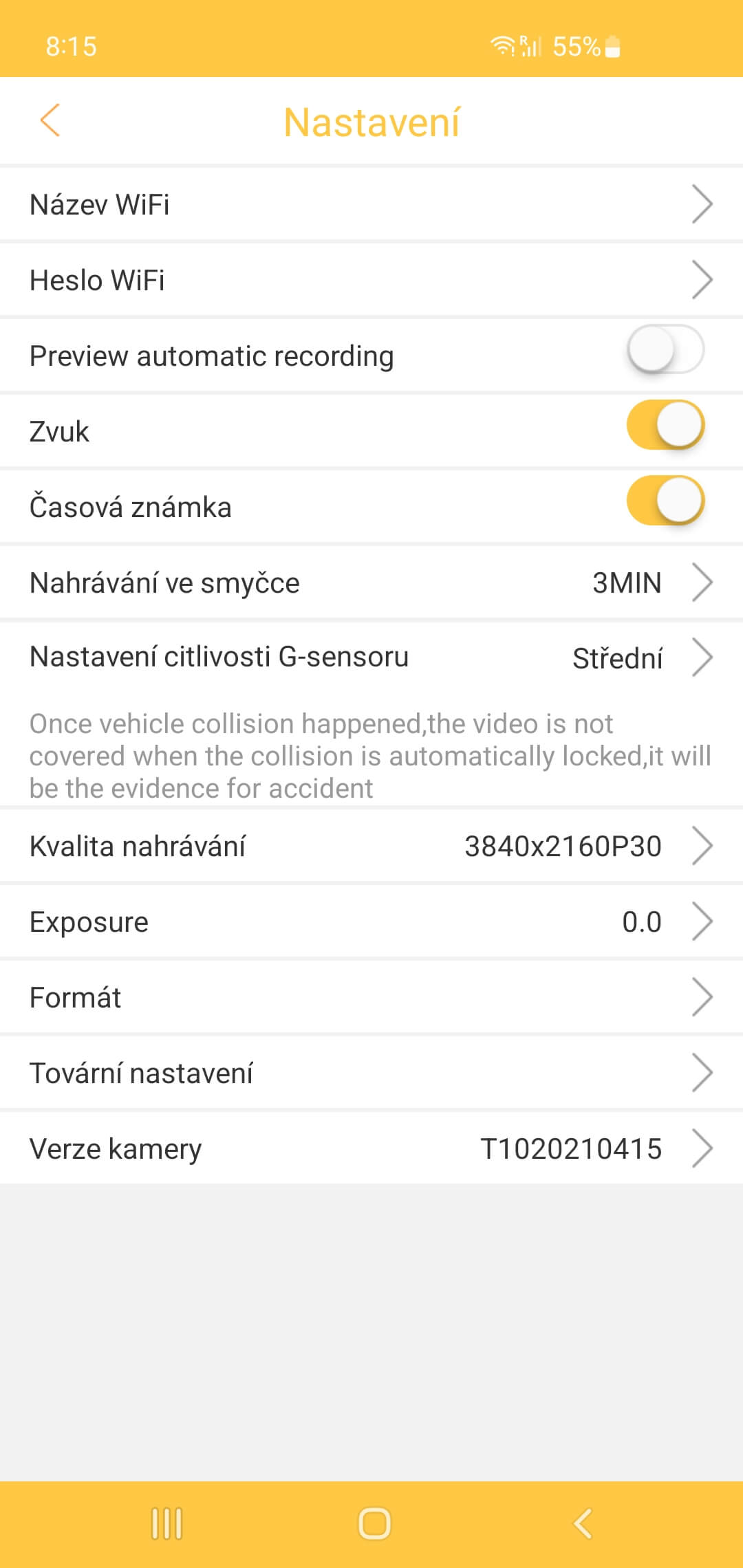Open the Formát option
The image size is (743, 1568).
pos(371,997)
